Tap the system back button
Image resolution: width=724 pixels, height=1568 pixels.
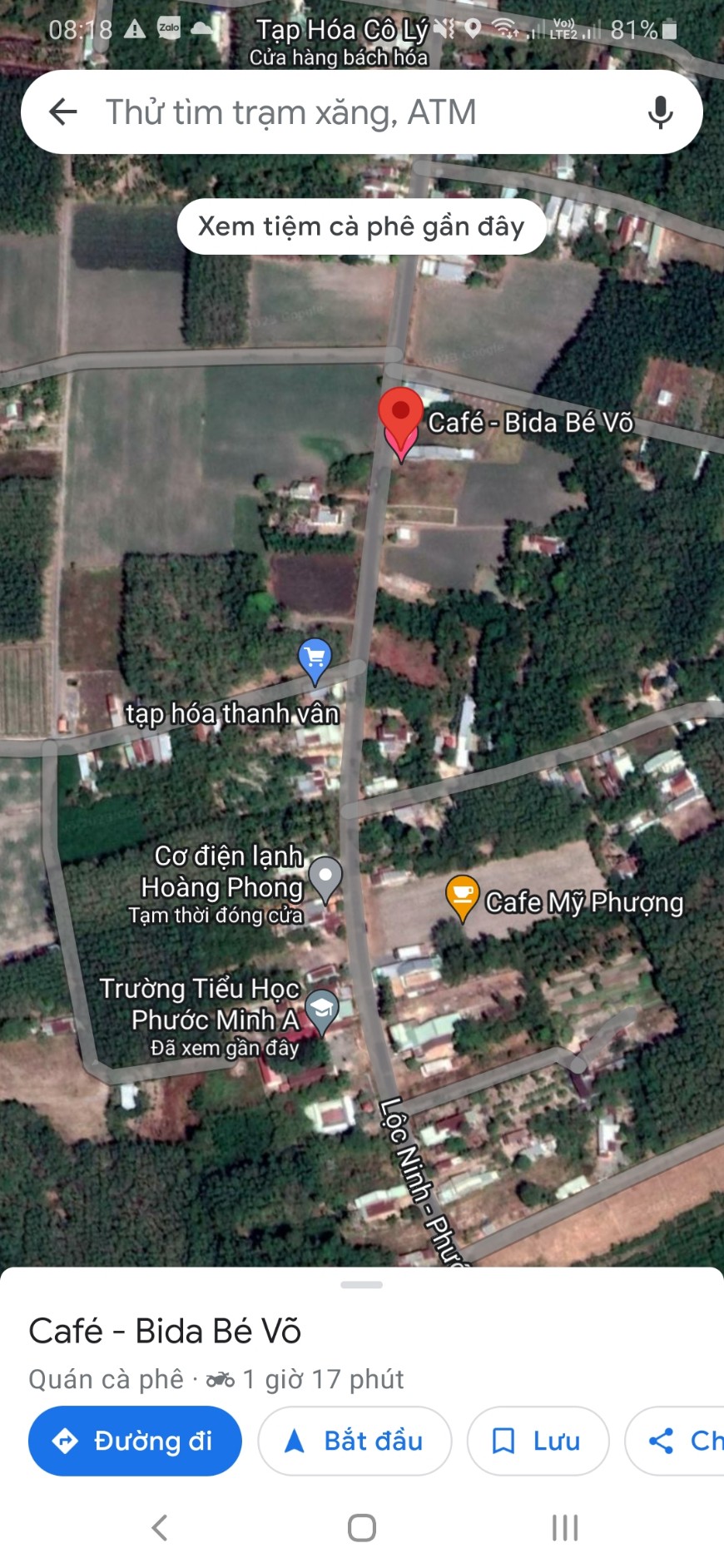(x=160, y=1527)
